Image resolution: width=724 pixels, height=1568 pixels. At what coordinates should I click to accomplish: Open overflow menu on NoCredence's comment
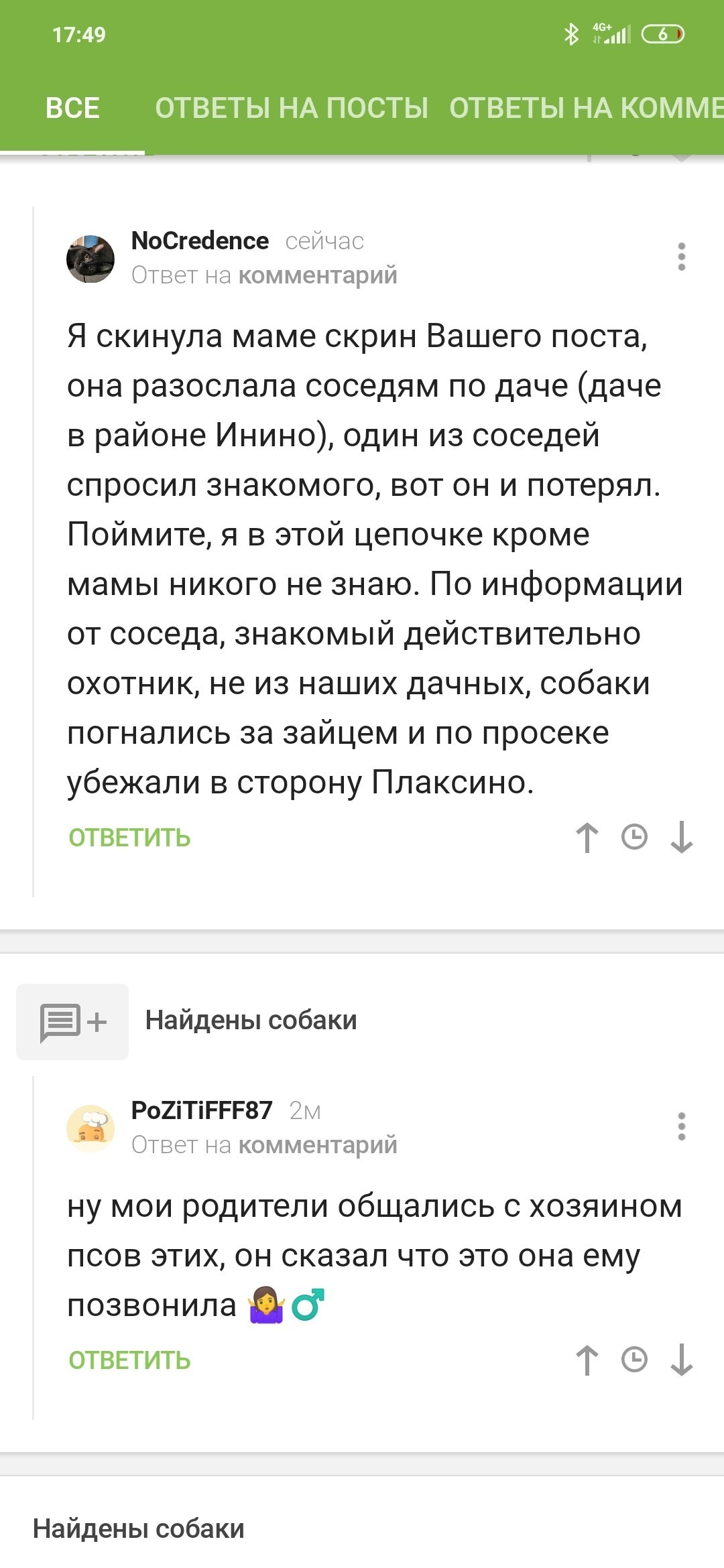point(681,257)
